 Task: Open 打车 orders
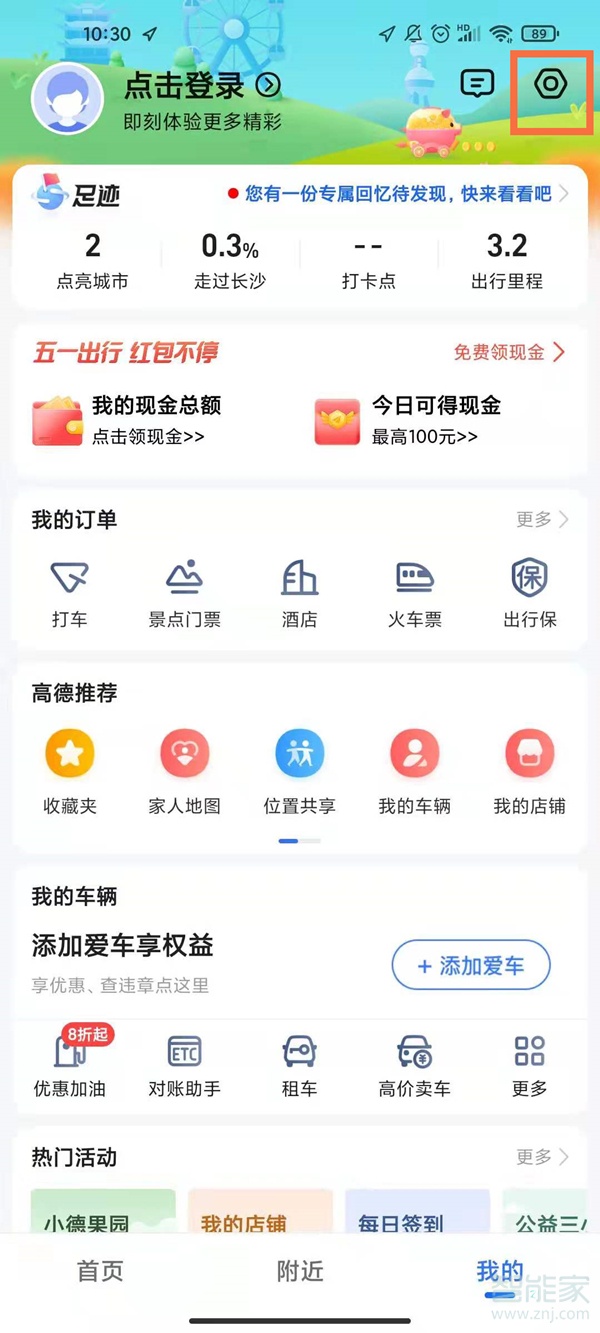pyautogui.click(x=70, y=594)
